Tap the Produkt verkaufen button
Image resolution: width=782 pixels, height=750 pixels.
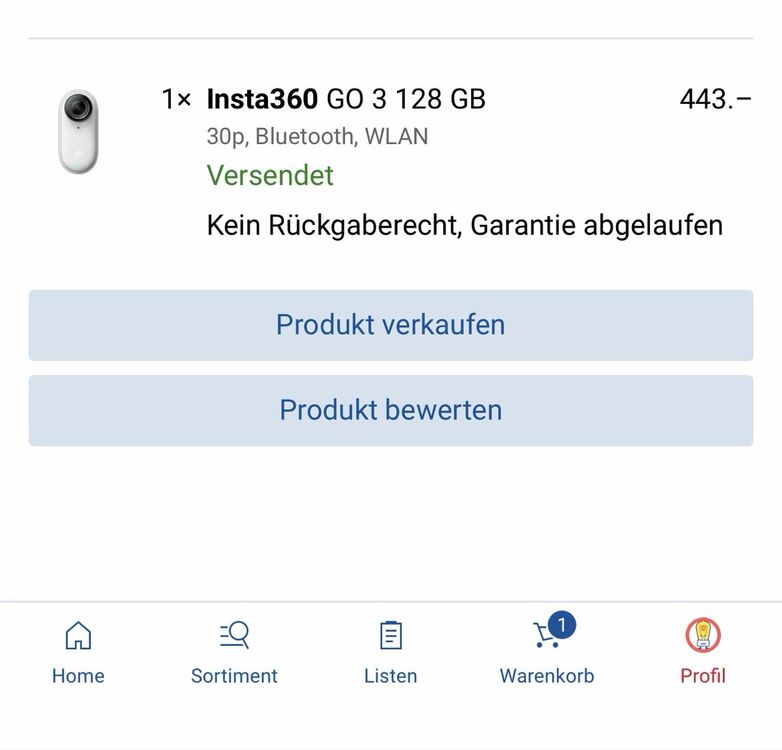point(390,325)
